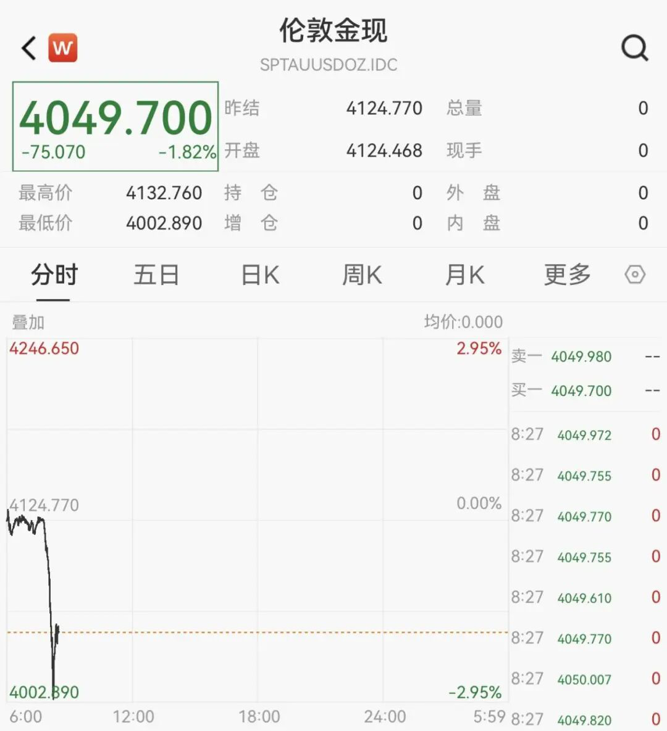Open the 更多 chart options
The width and height of the screenshot is (667, 731).
click(x=567, y=275)
